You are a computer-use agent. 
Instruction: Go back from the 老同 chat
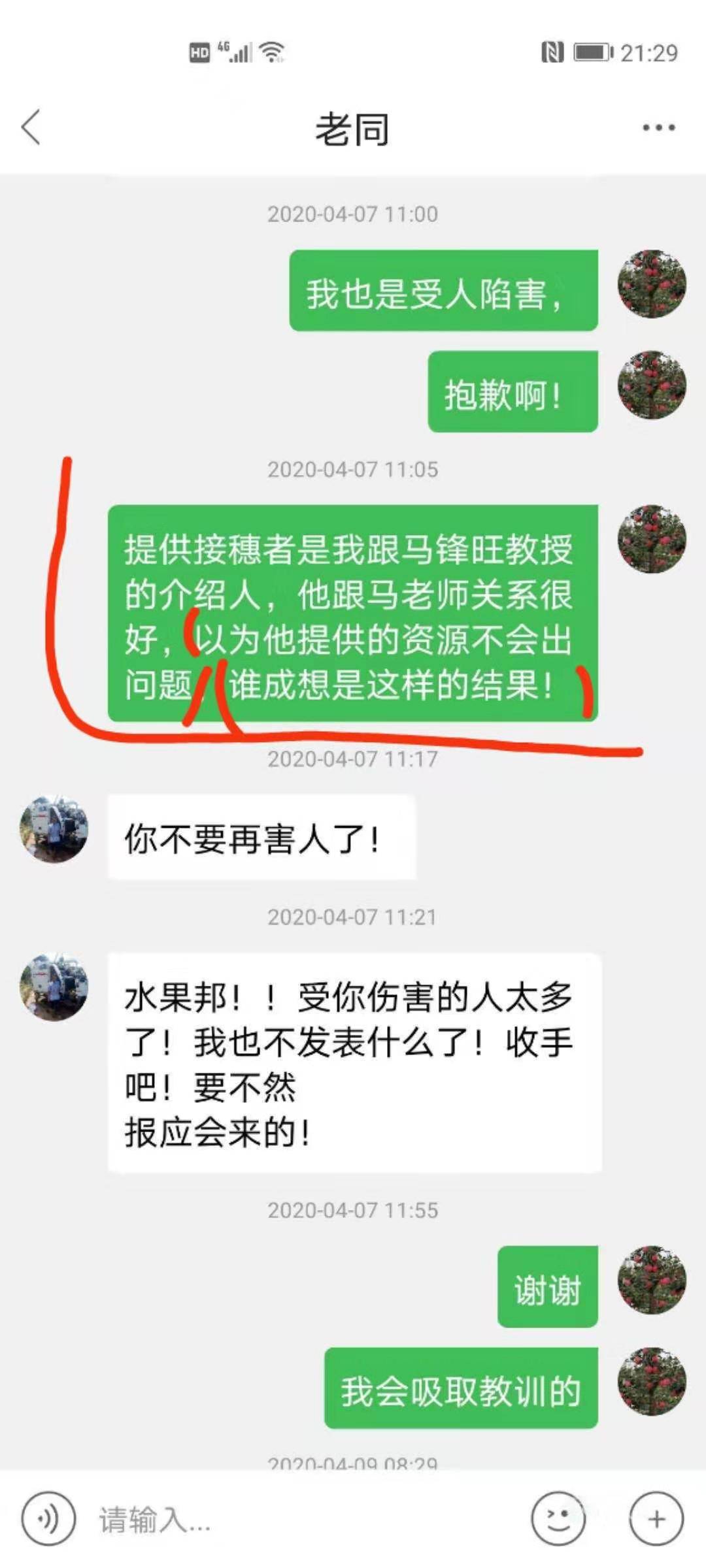31,127
